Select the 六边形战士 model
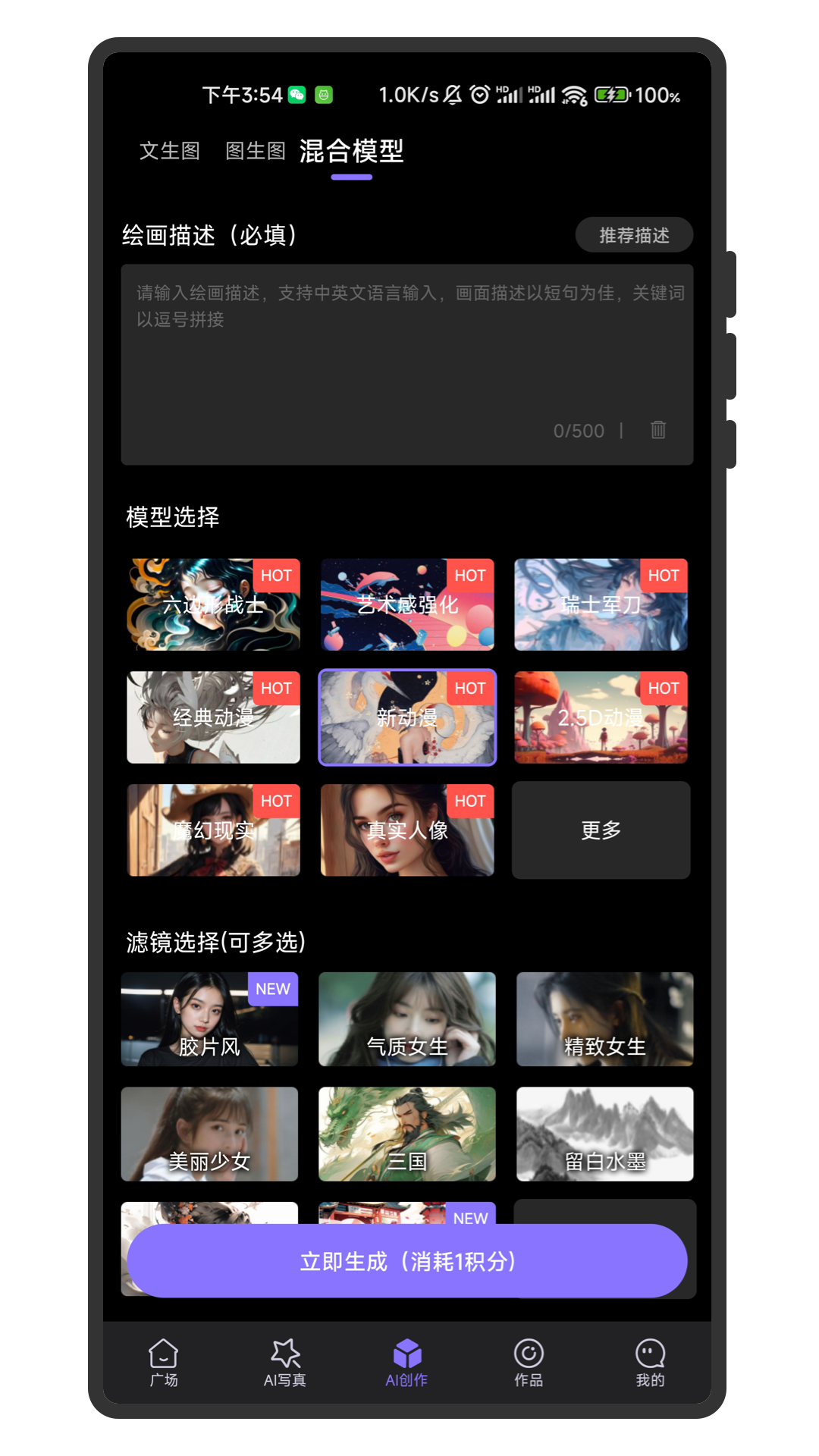 (214, 604)
